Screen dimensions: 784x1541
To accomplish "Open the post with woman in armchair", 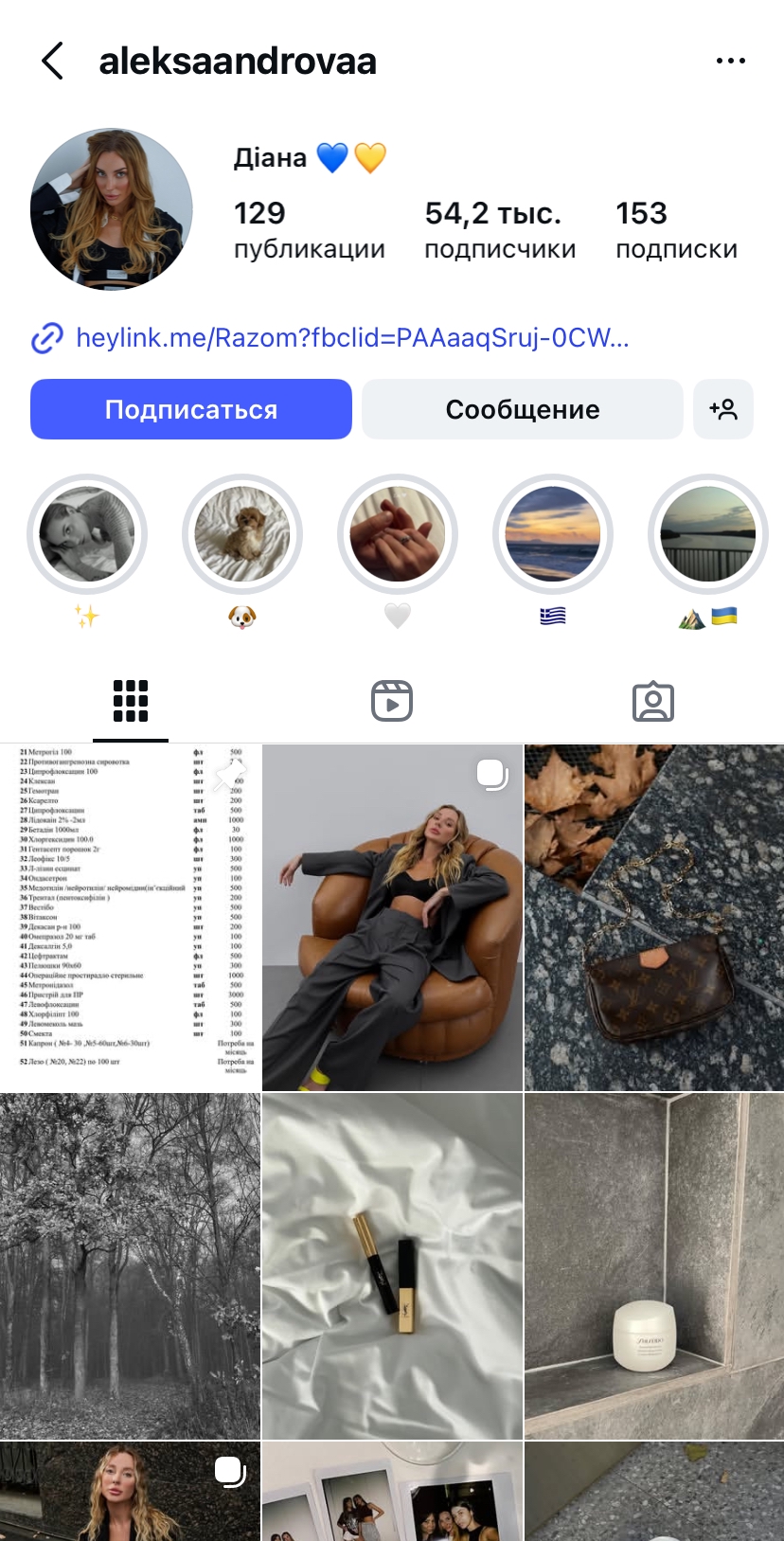I will (392, 918).
